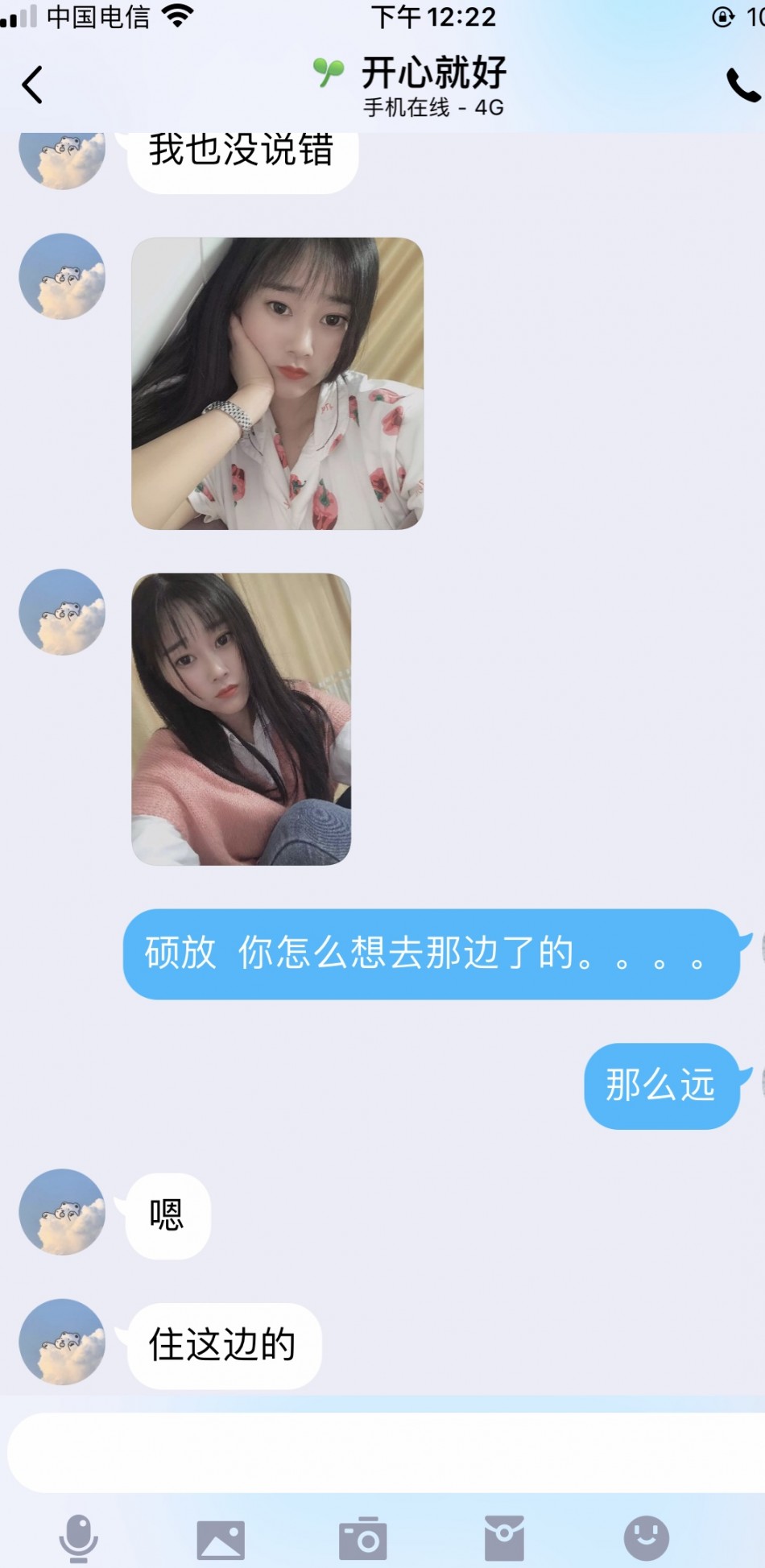
Task: Tap the contact avatar next to 住这边的
Action: point(62,1342)
